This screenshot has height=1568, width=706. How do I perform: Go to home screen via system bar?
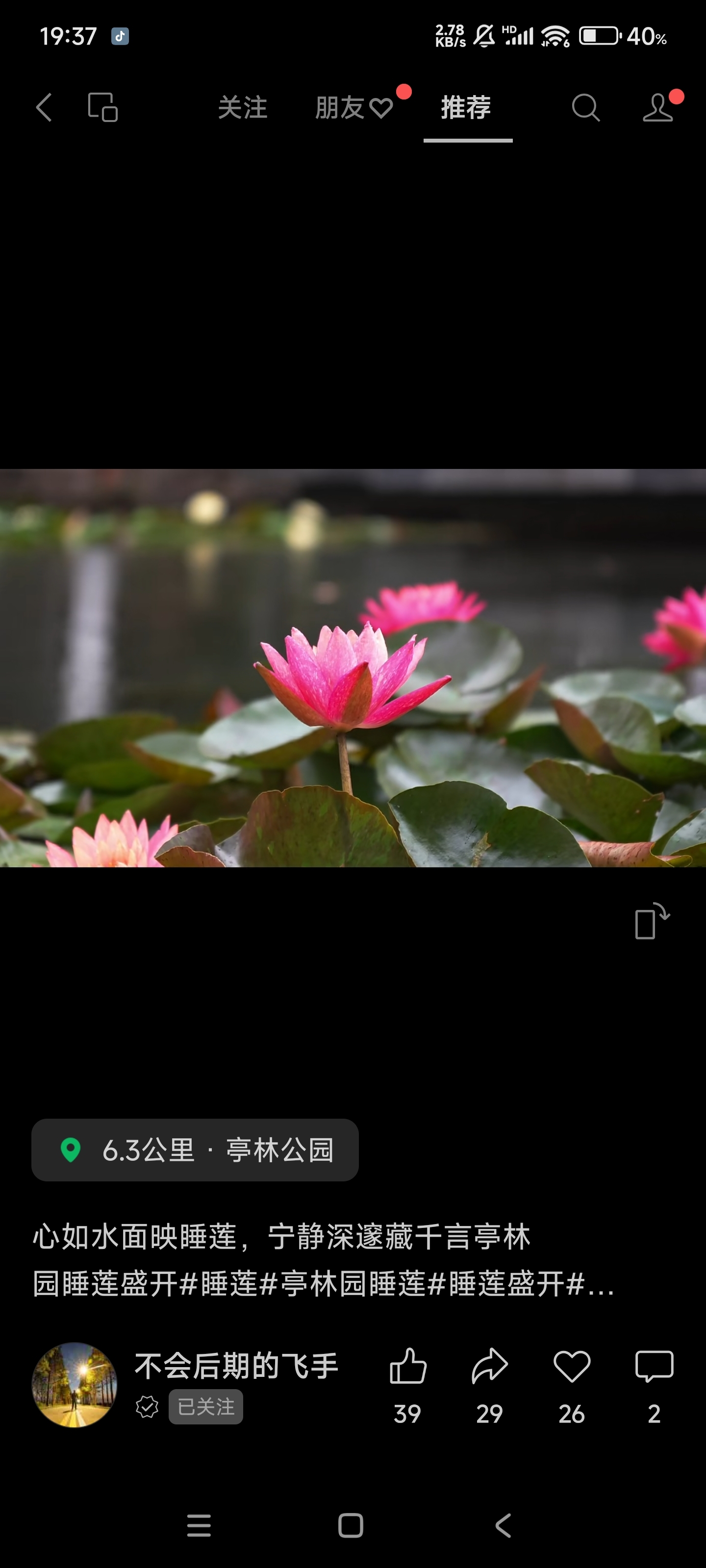(x=351, y=1526)
